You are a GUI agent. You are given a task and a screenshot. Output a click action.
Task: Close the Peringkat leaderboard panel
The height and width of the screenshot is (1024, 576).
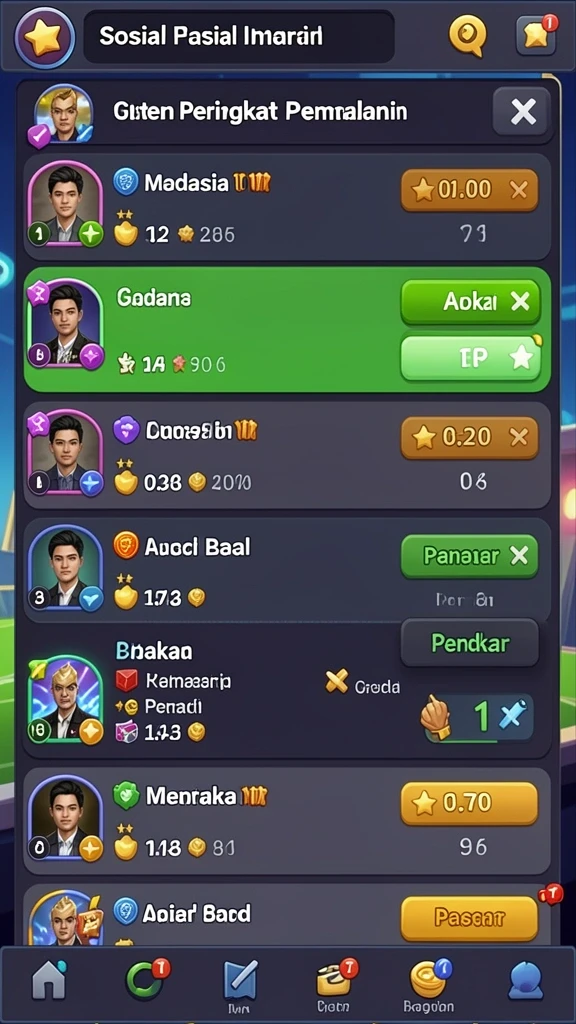point(522,112)
